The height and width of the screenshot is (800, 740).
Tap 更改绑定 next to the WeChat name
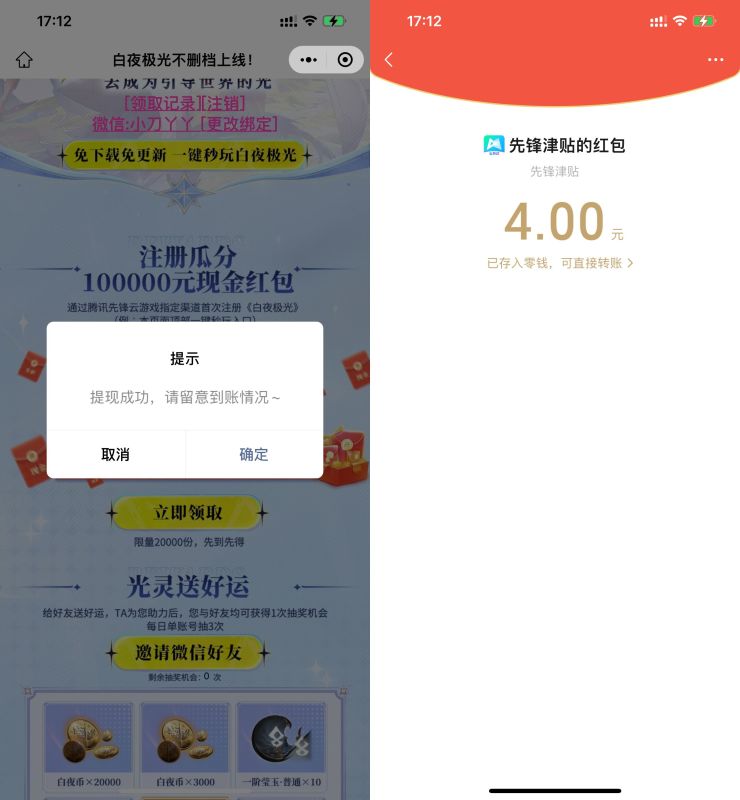pos(237,124)
